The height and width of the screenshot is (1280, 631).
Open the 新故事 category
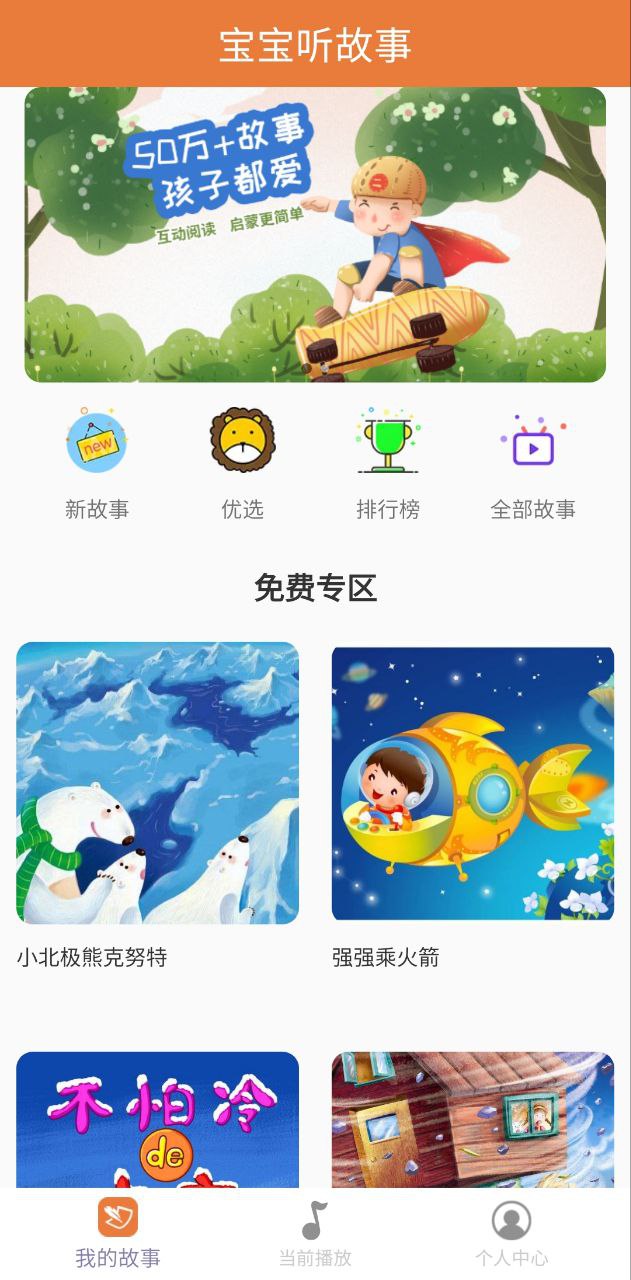(97, 462)
